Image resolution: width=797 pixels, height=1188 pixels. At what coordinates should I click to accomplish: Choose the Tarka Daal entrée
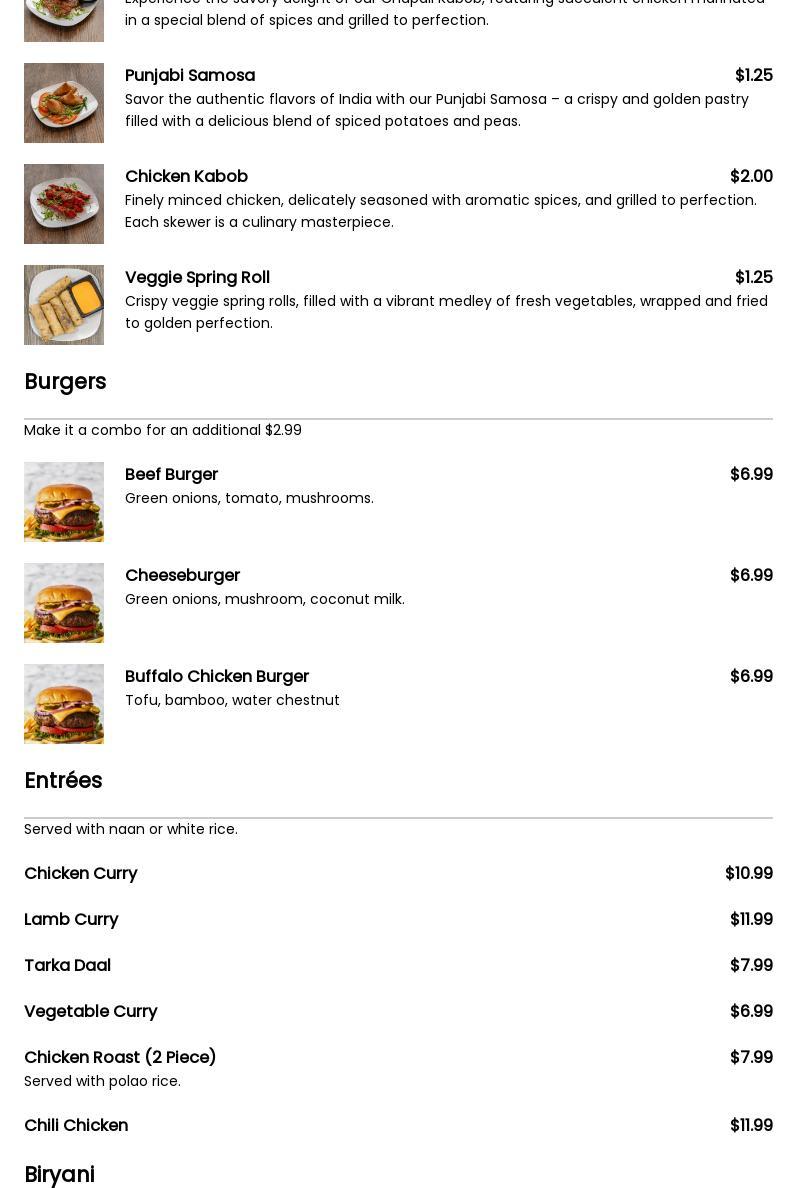click(68, 965)
